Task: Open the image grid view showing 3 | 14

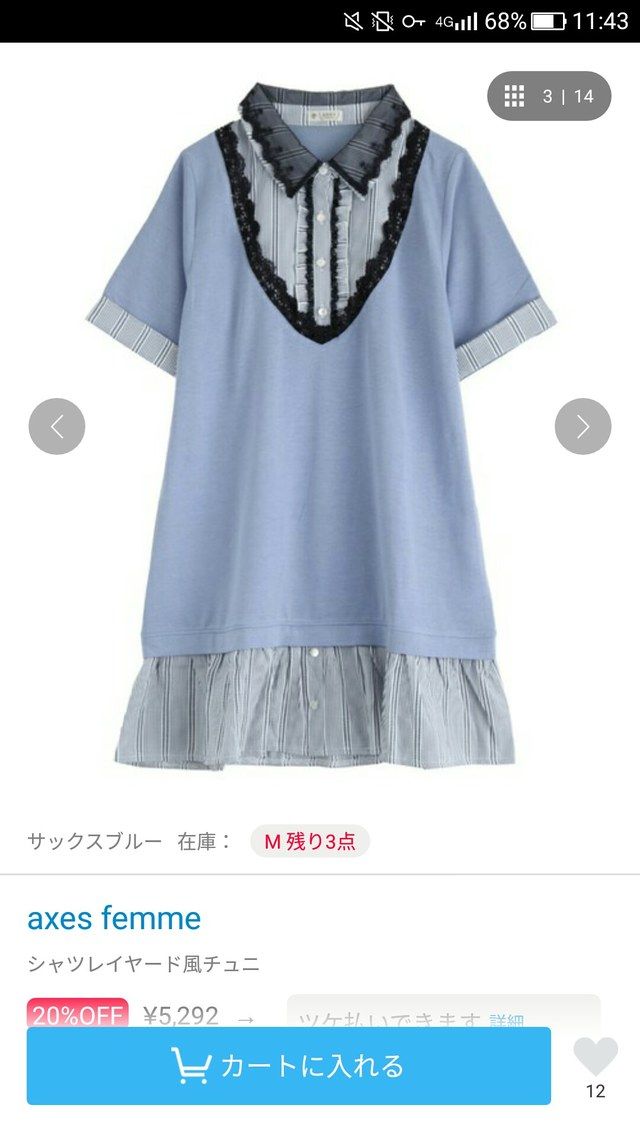Action: (x=548, y=96)
